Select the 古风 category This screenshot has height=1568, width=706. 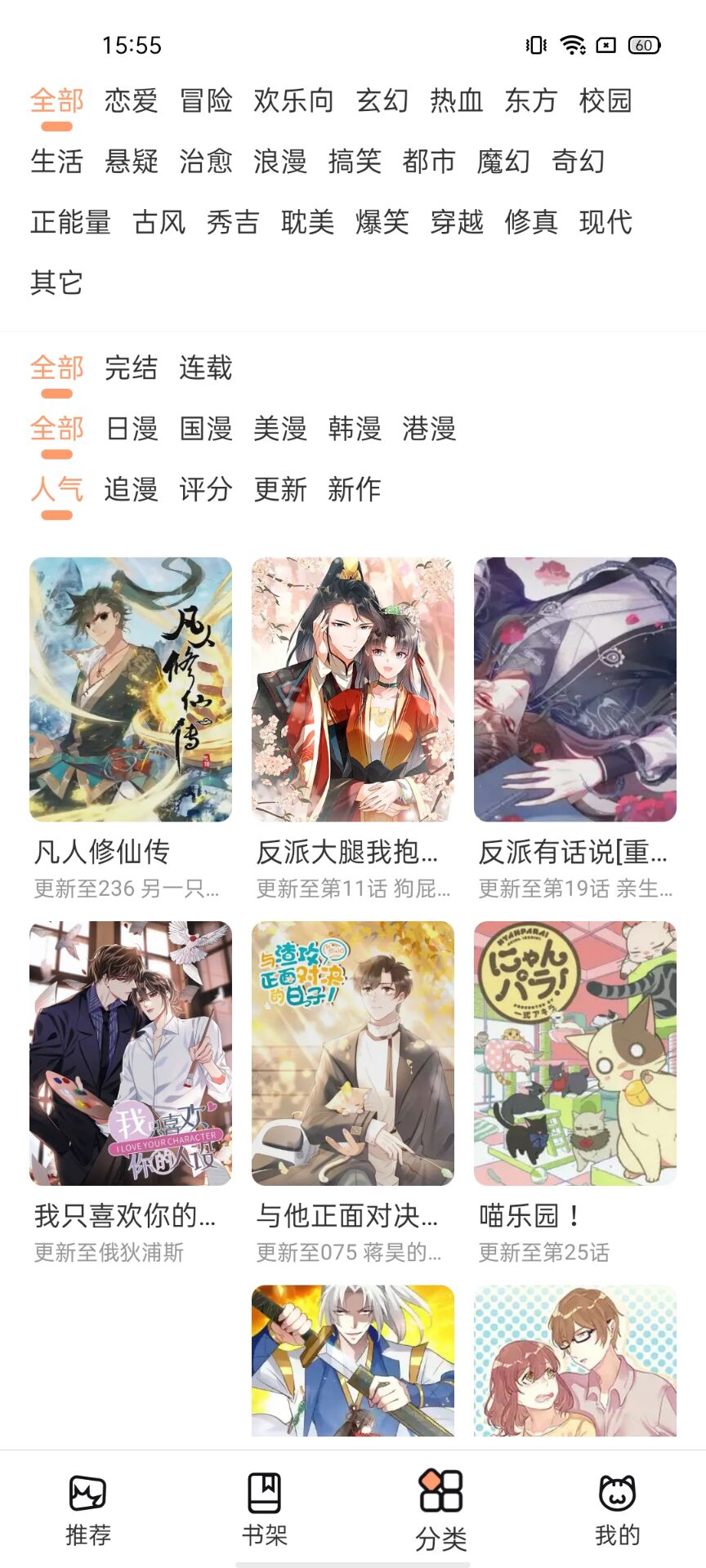[159, 222]
